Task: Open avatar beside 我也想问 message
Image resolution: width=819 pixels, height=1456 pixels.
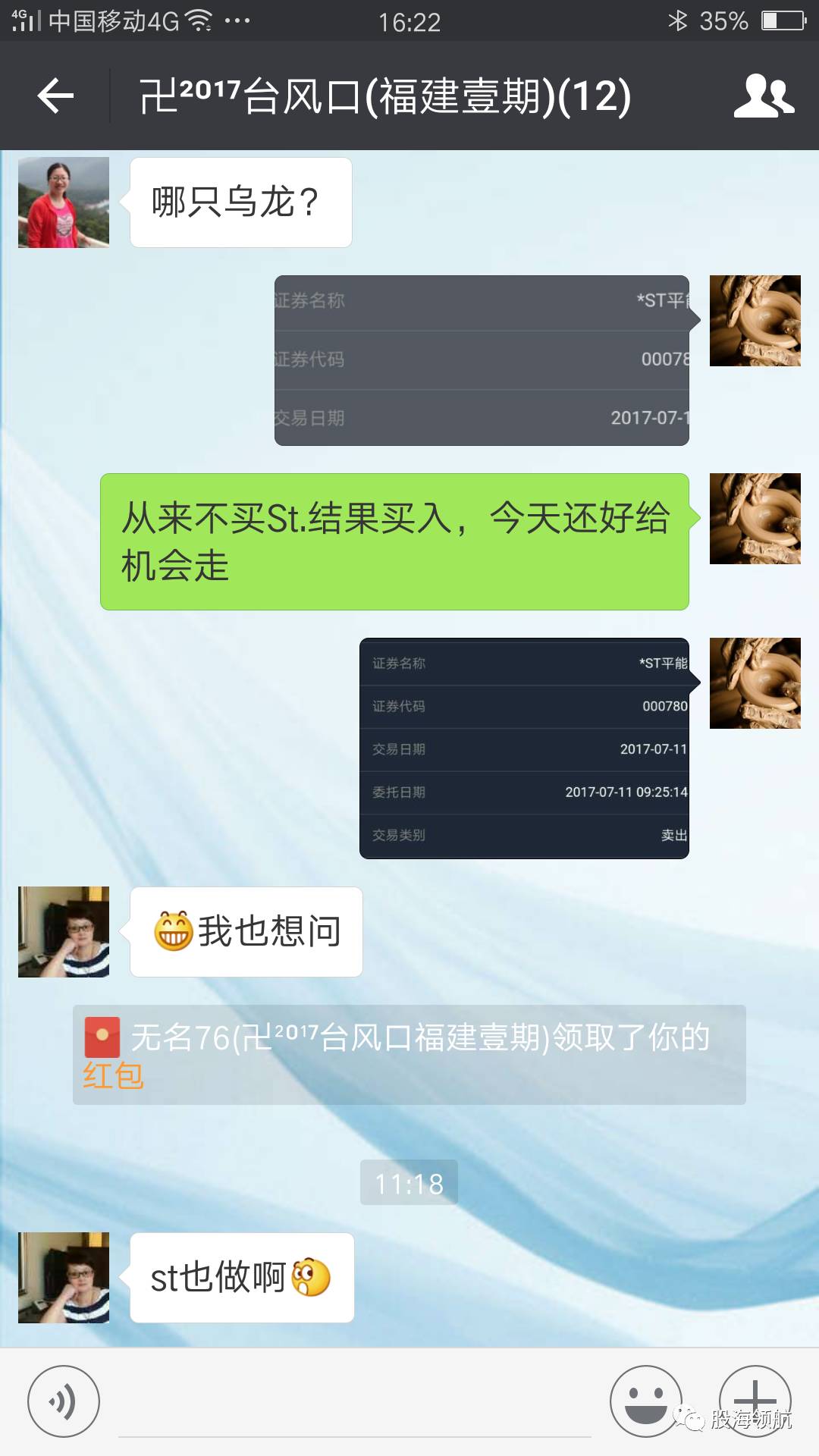Action: pyautogui.click(x=64, y=932)
